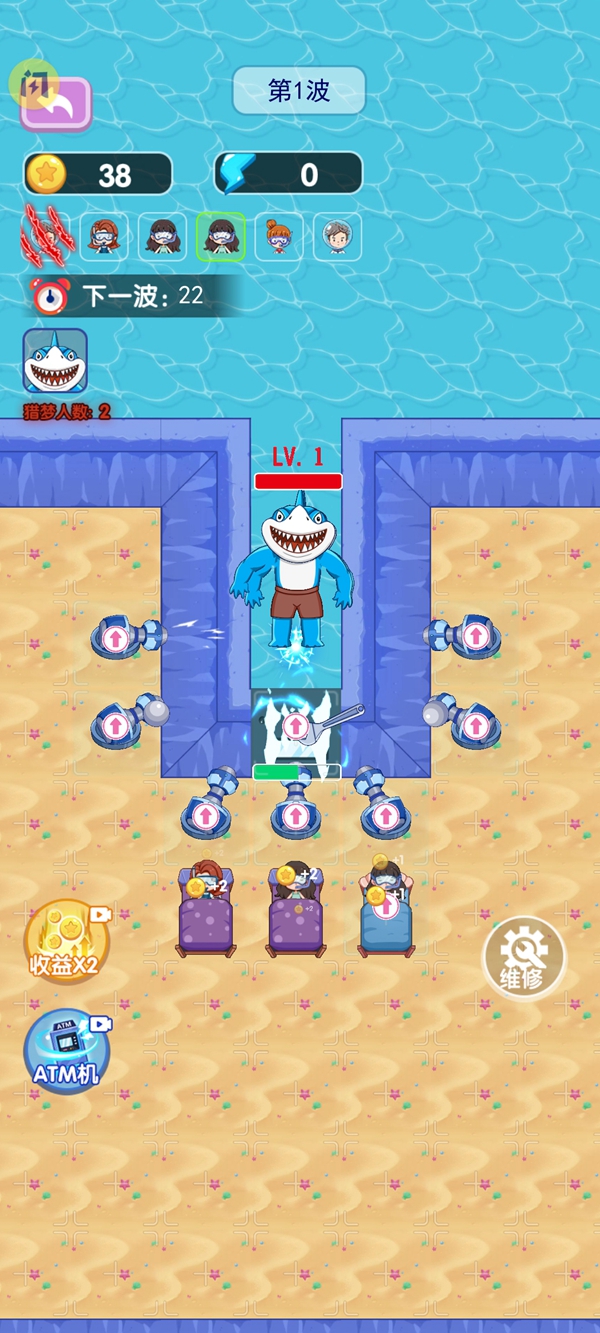
Task: Tap the shark hunter portrait icon
Action: (x=55, y=361)
